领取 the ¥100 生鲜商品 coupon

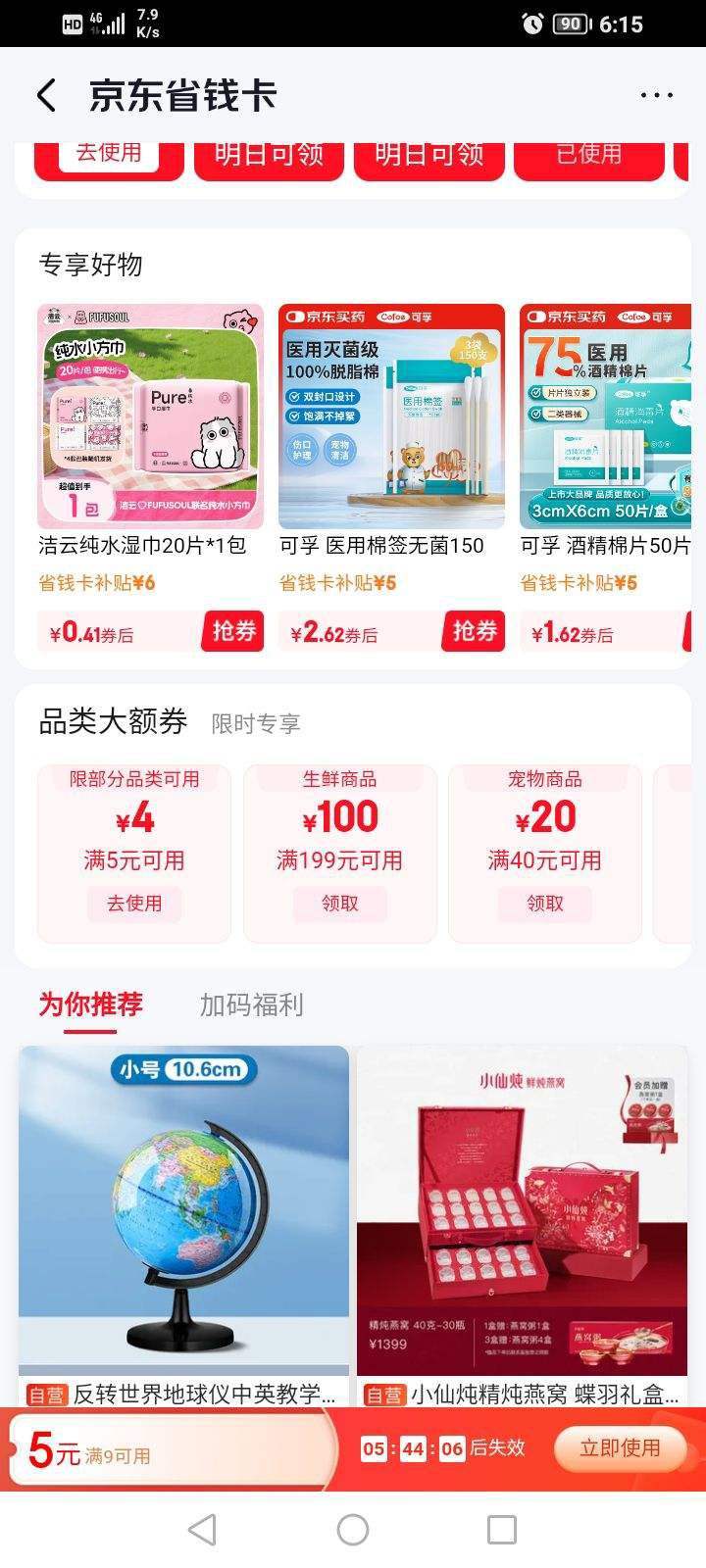coord(339,904)
